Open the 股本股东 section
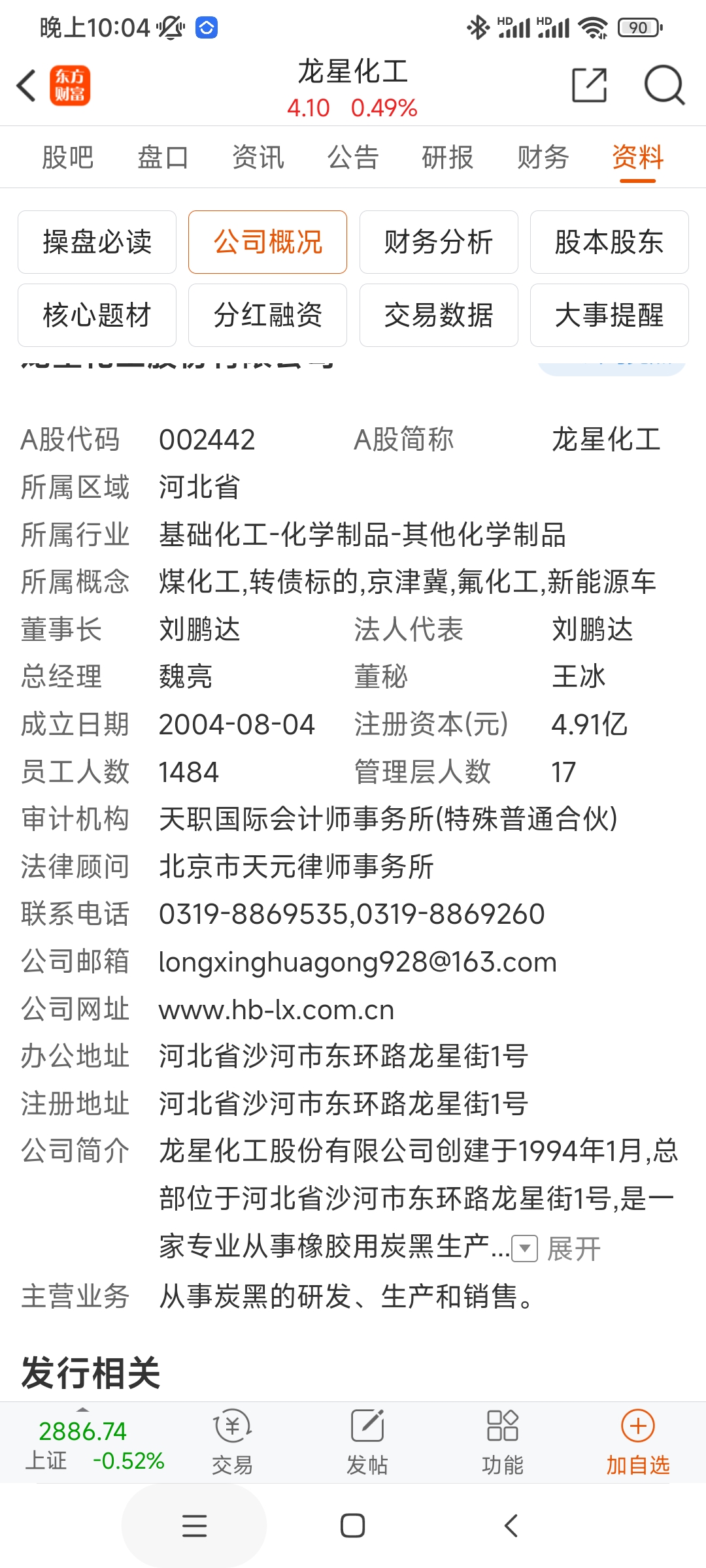The width and height of the screenshot is (706, 1568). point(609,242)
